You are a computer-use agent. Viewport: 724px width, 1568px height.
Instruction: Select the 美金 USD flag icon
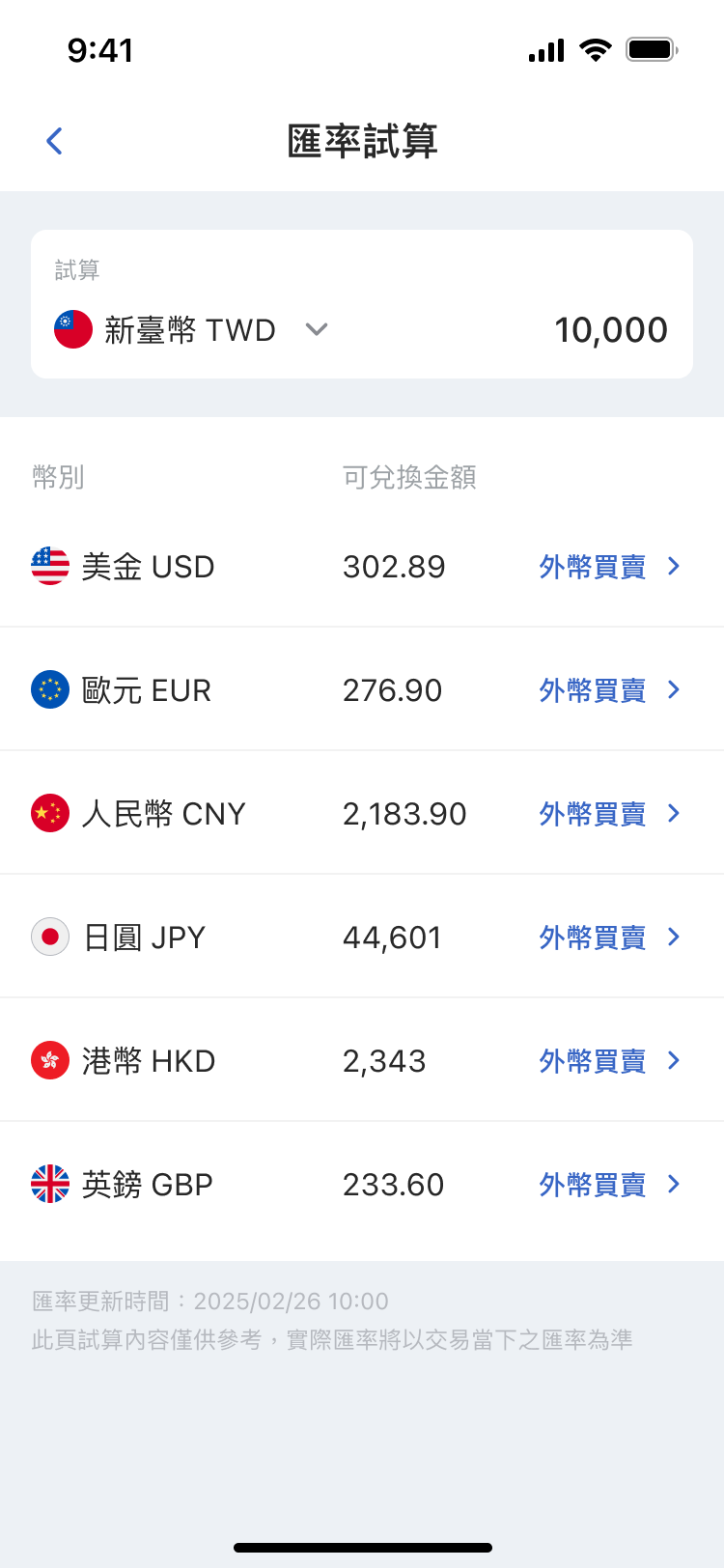pos(50,567)
